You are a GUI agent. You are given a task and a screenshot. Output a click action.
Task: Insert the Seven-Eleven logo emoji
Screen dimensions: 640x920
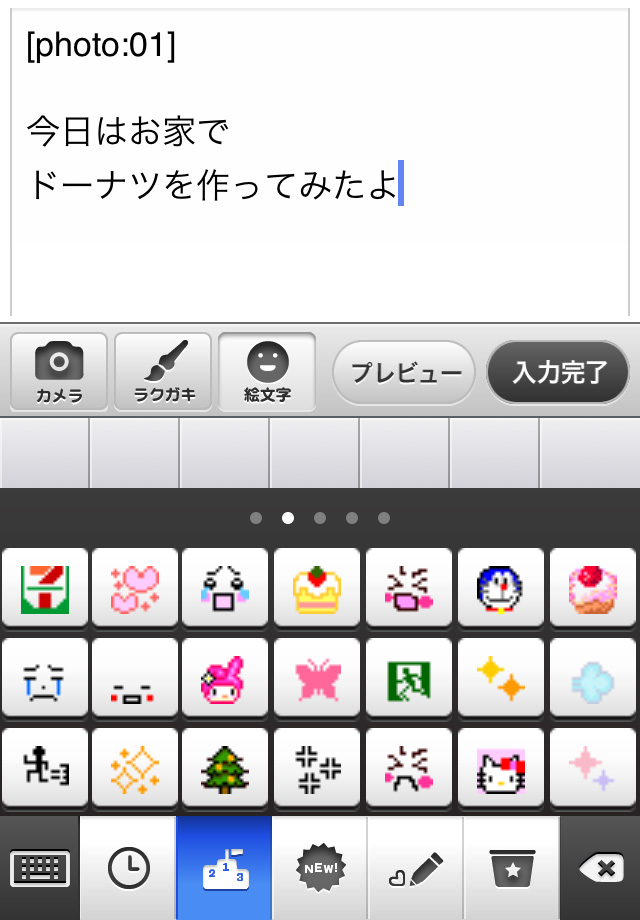click(44, 590)
